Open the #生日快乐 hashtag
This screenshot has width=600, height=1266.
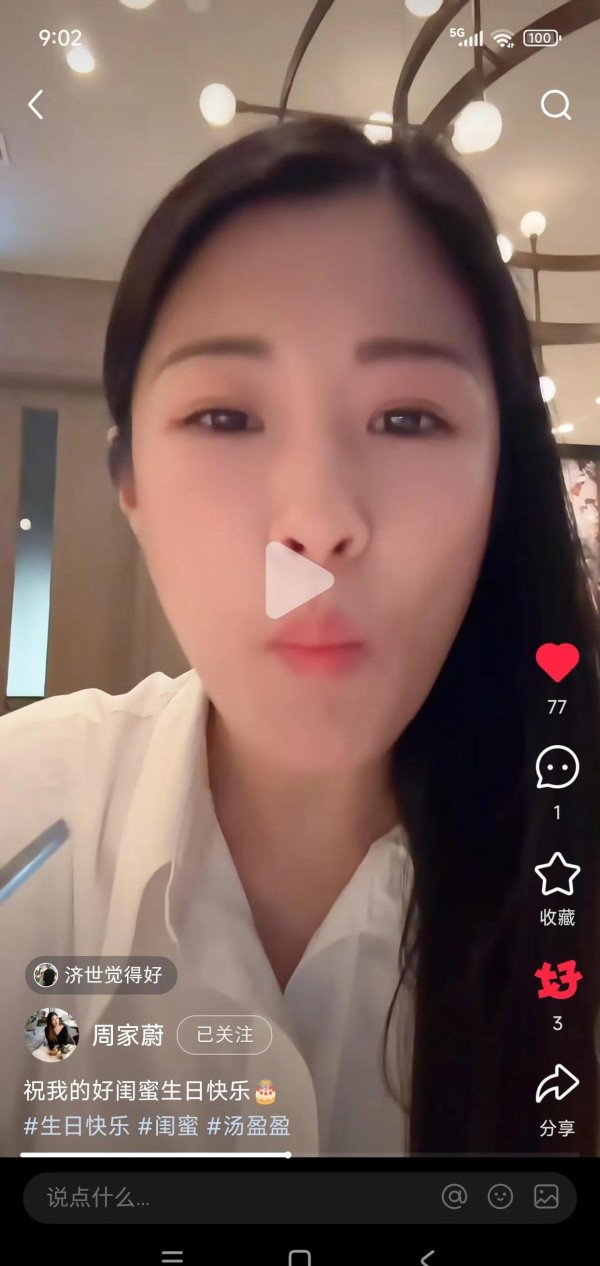tap(77, 1125)
